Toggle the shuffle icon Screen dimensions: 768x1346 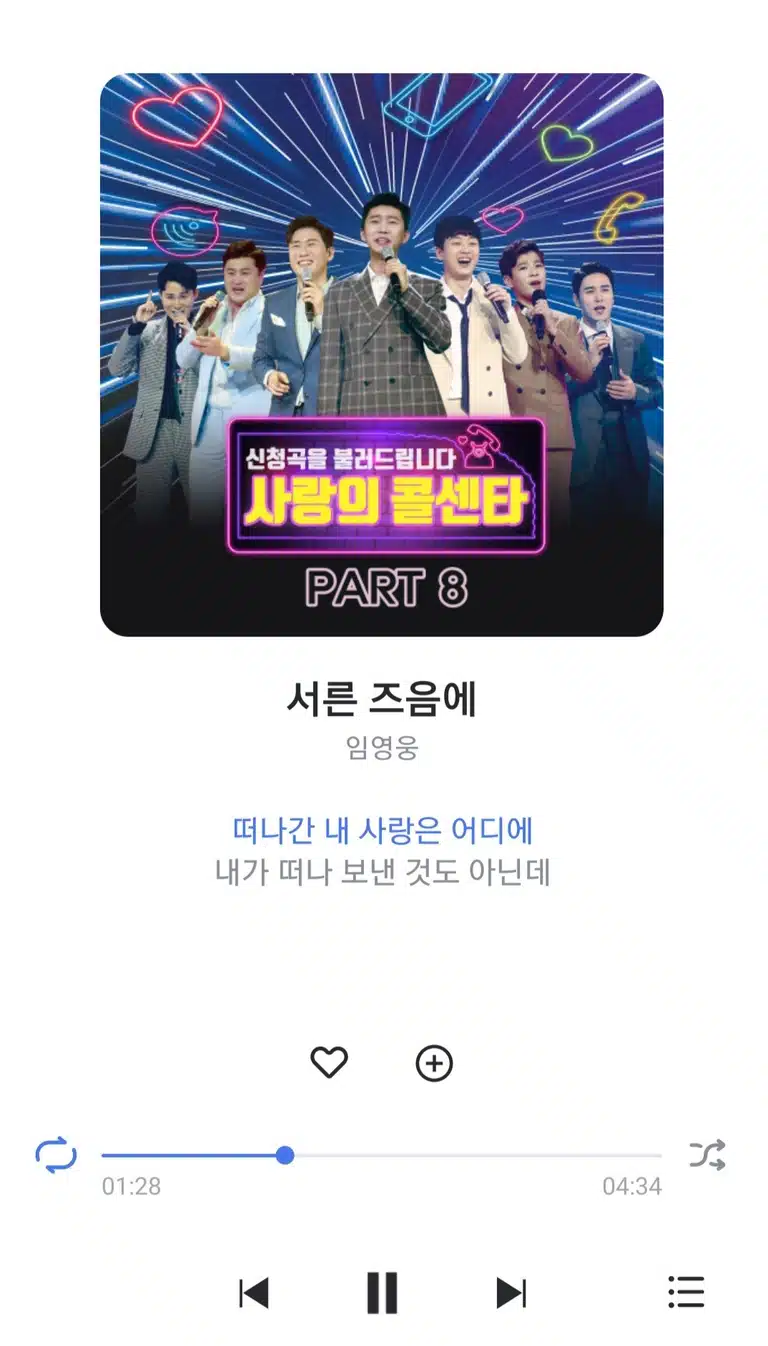[x=707, y=1155]
